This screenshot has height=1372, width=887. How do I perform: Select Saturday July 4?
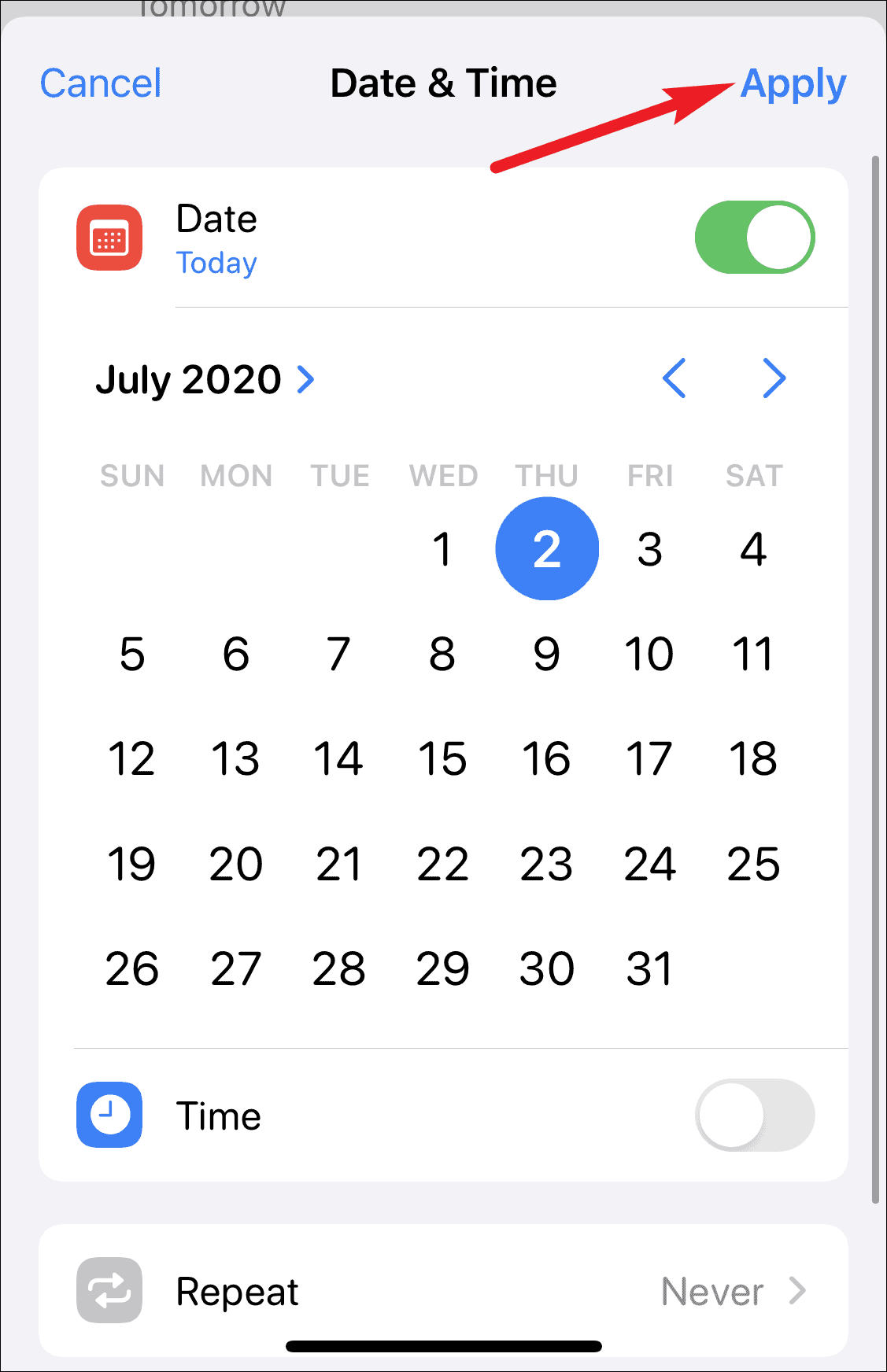tap(753, 549)
